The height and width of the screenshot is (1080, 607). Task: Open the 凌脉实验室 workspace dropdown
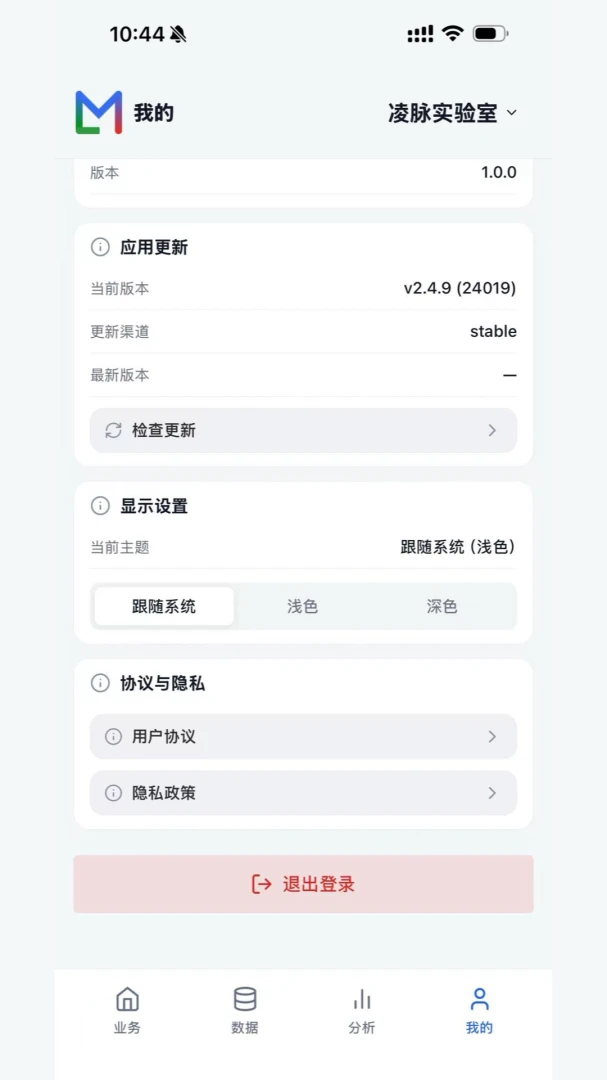coord(452,113)
